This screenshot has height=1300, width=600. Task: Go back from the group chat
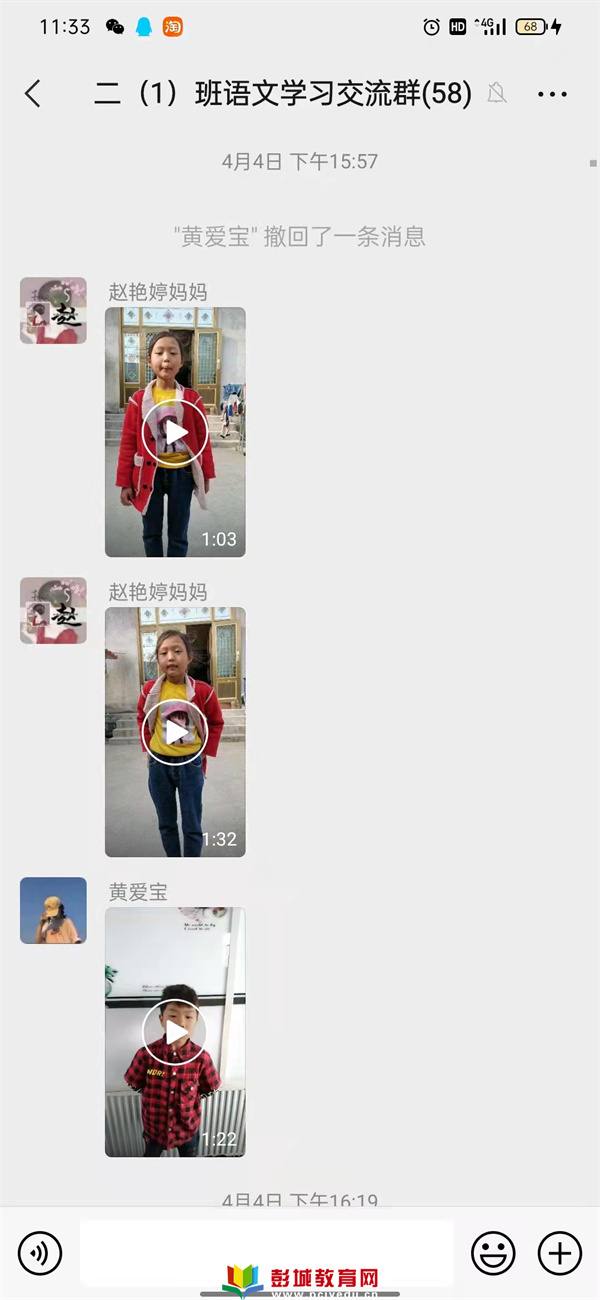click(x=33, y=94)
